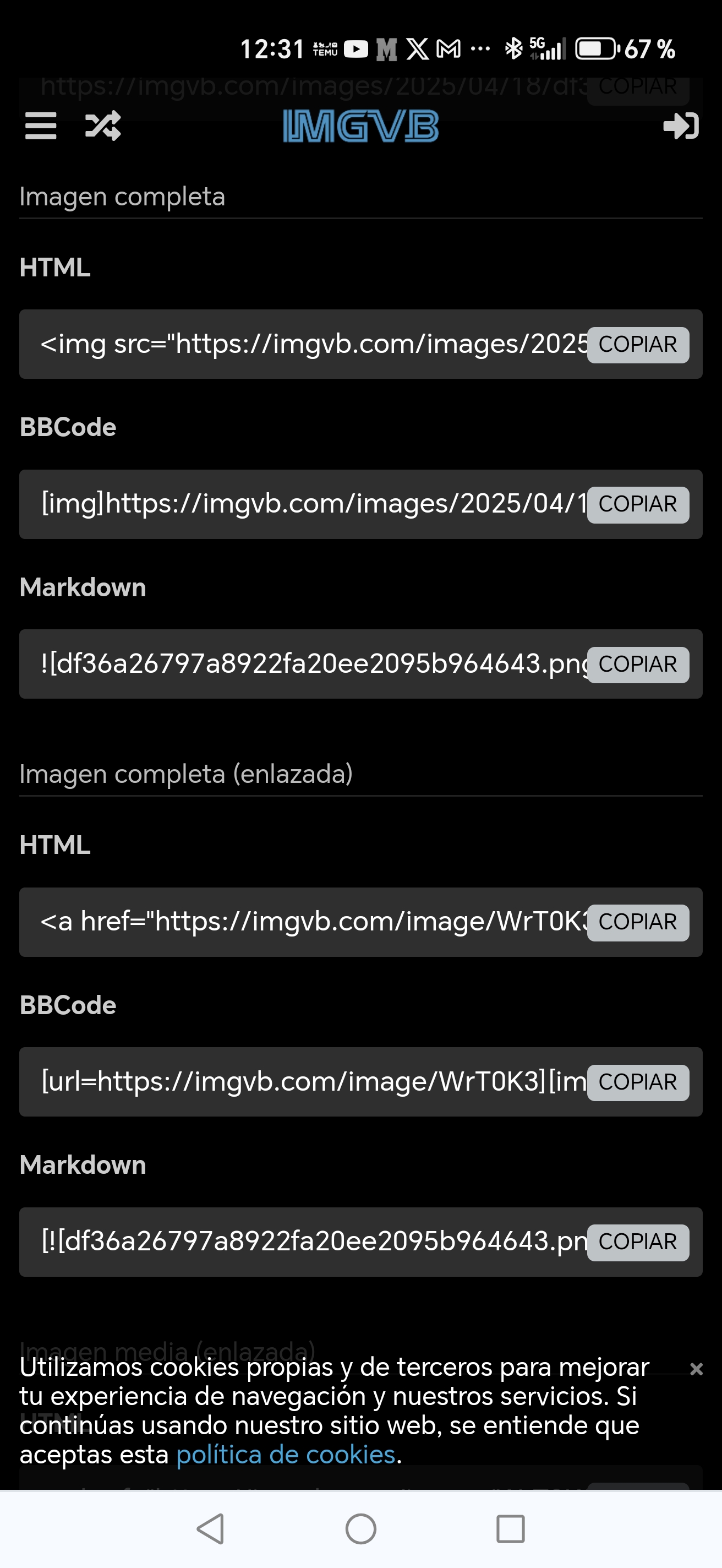
Task: Open the política de cookies link
Action: click(286, 1454)
